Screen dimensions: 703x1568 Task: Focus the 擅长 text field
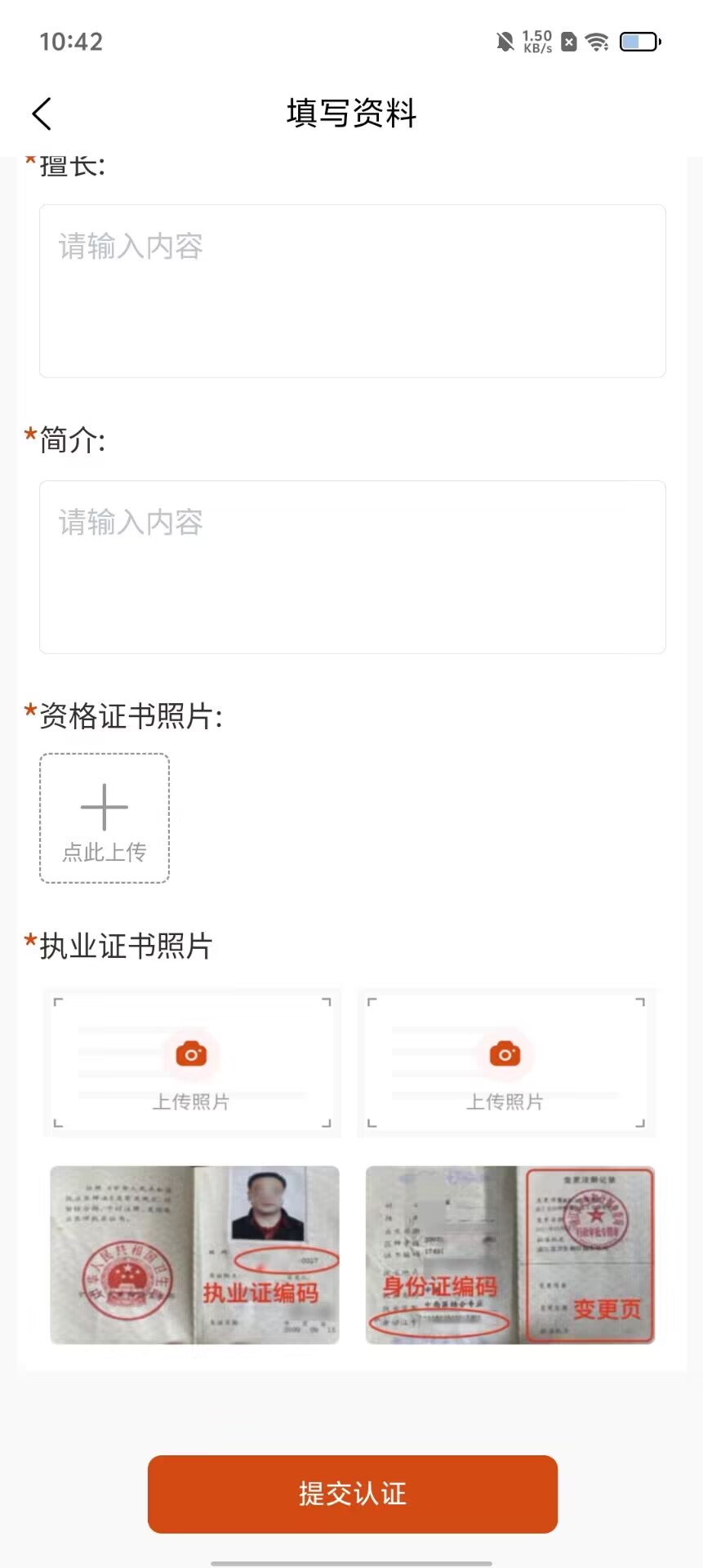tap(352, 291)
